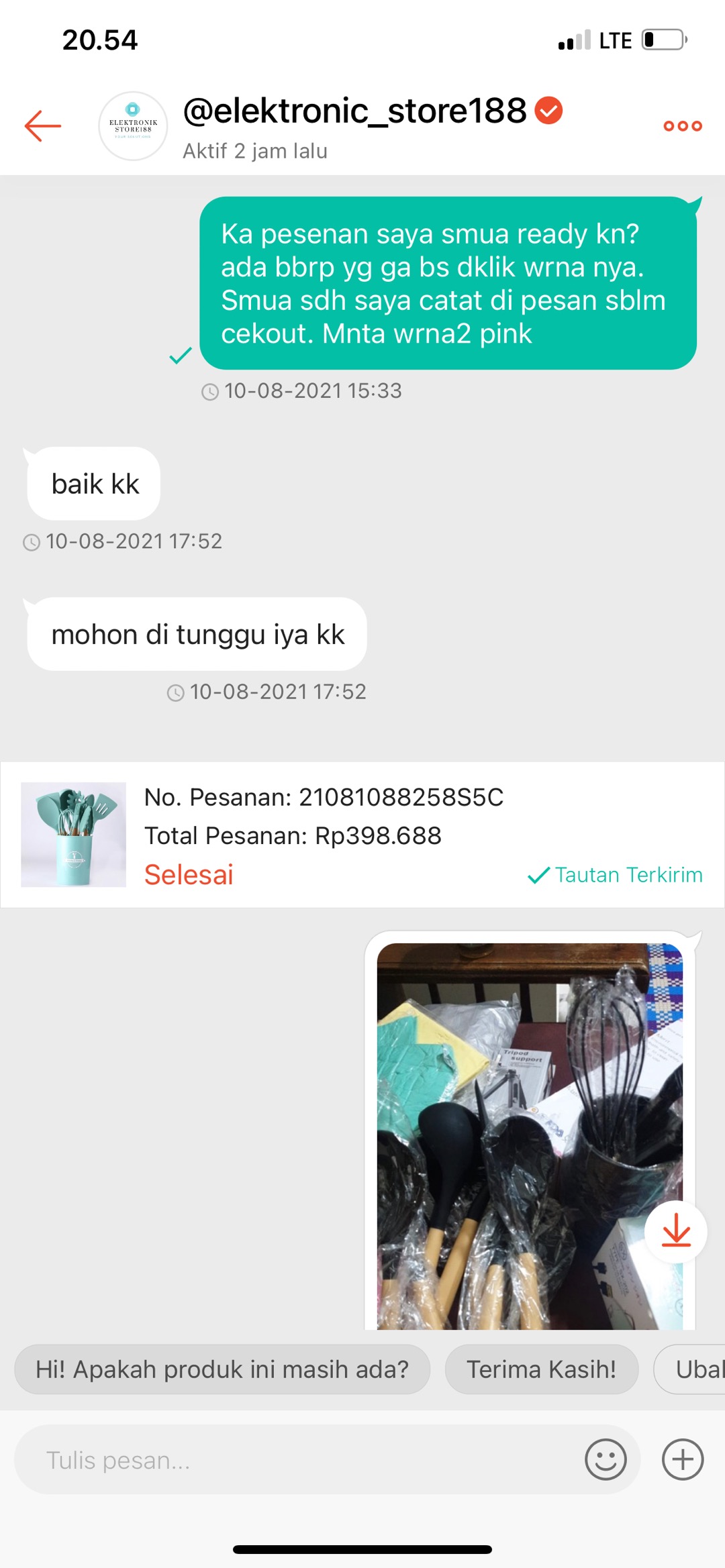Open the three-dot options menu
Image resolution: width=725 pixels, height=1568 pixels.
pos(682,126)
